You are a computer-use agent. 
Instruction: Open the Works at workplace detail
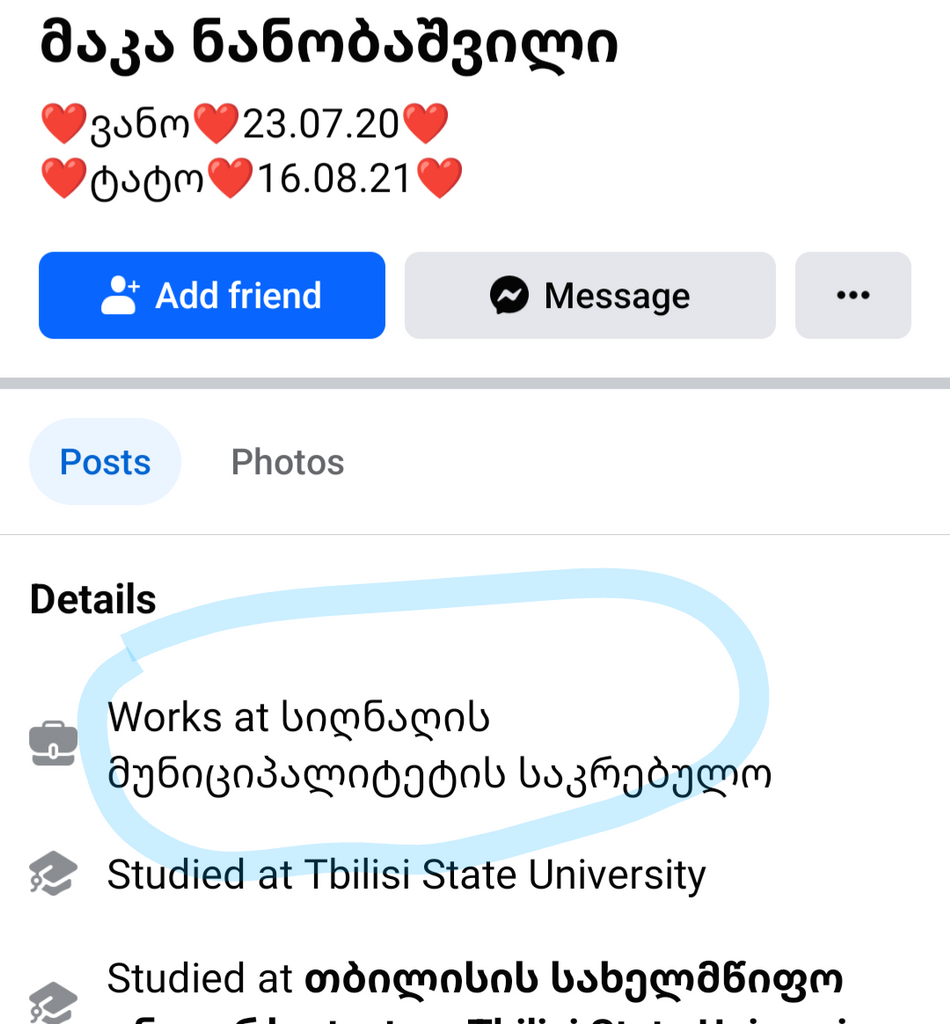[x=438, y=745]
